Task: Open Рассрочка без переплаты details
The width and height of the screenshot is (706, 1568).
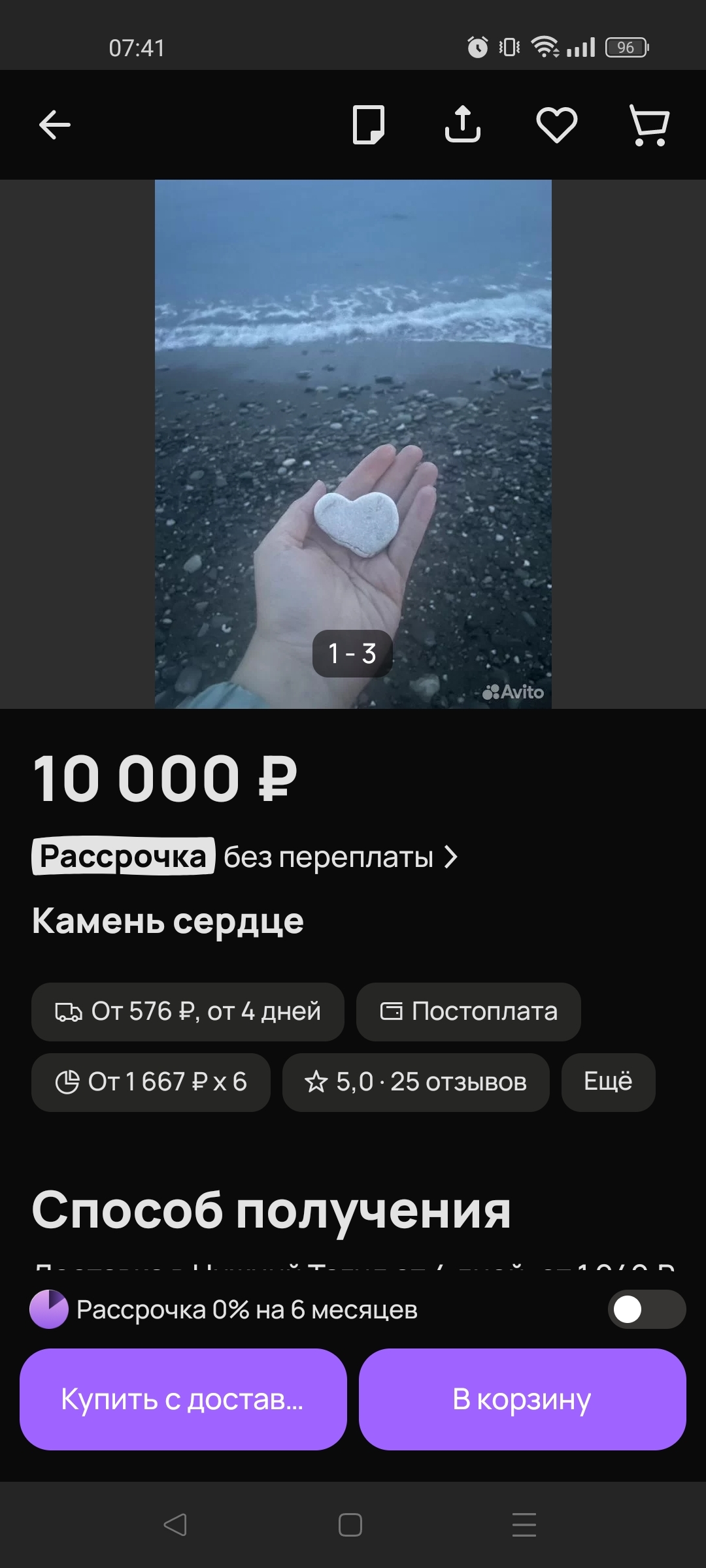Action: pos(245,857)
